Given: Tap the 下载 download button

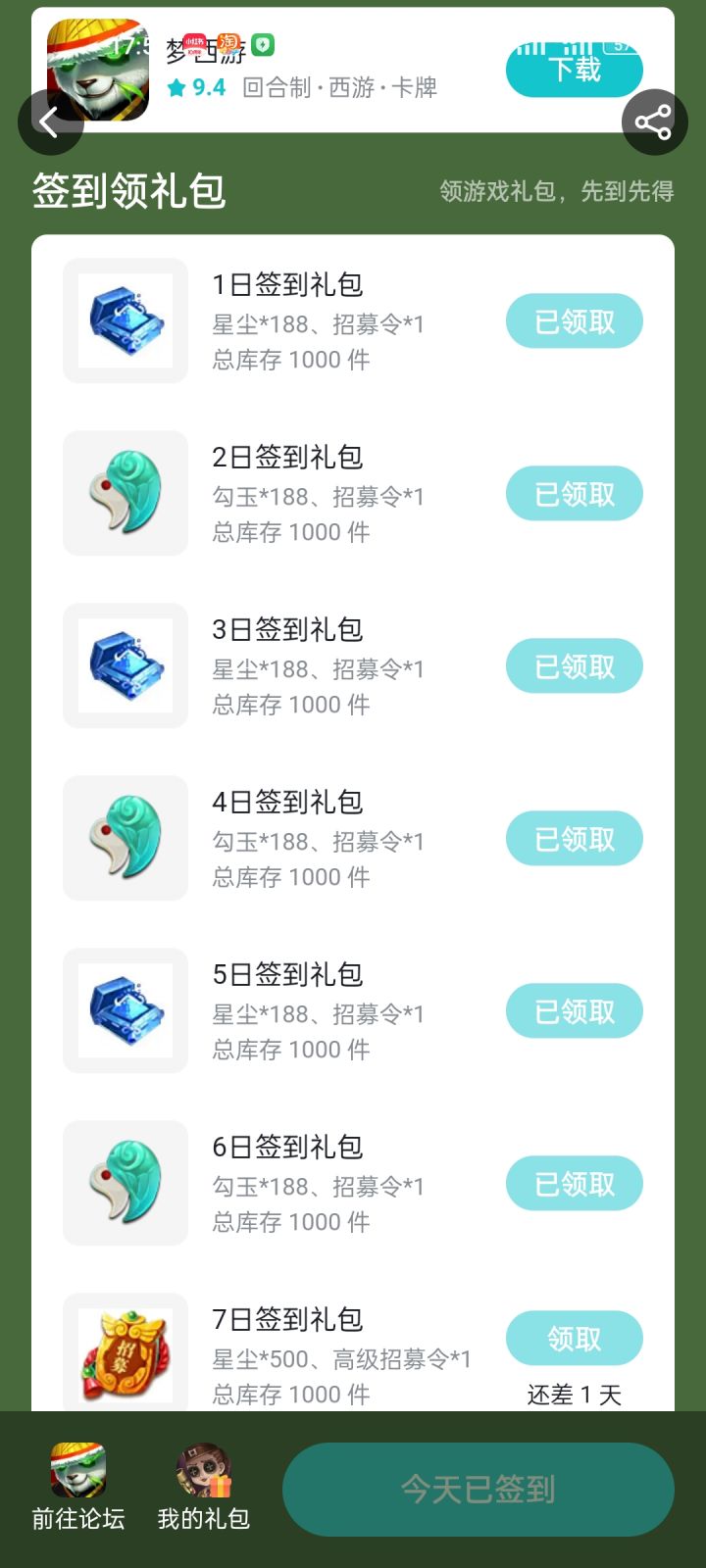Looking at the screenshot, I should tap(574, 69).
